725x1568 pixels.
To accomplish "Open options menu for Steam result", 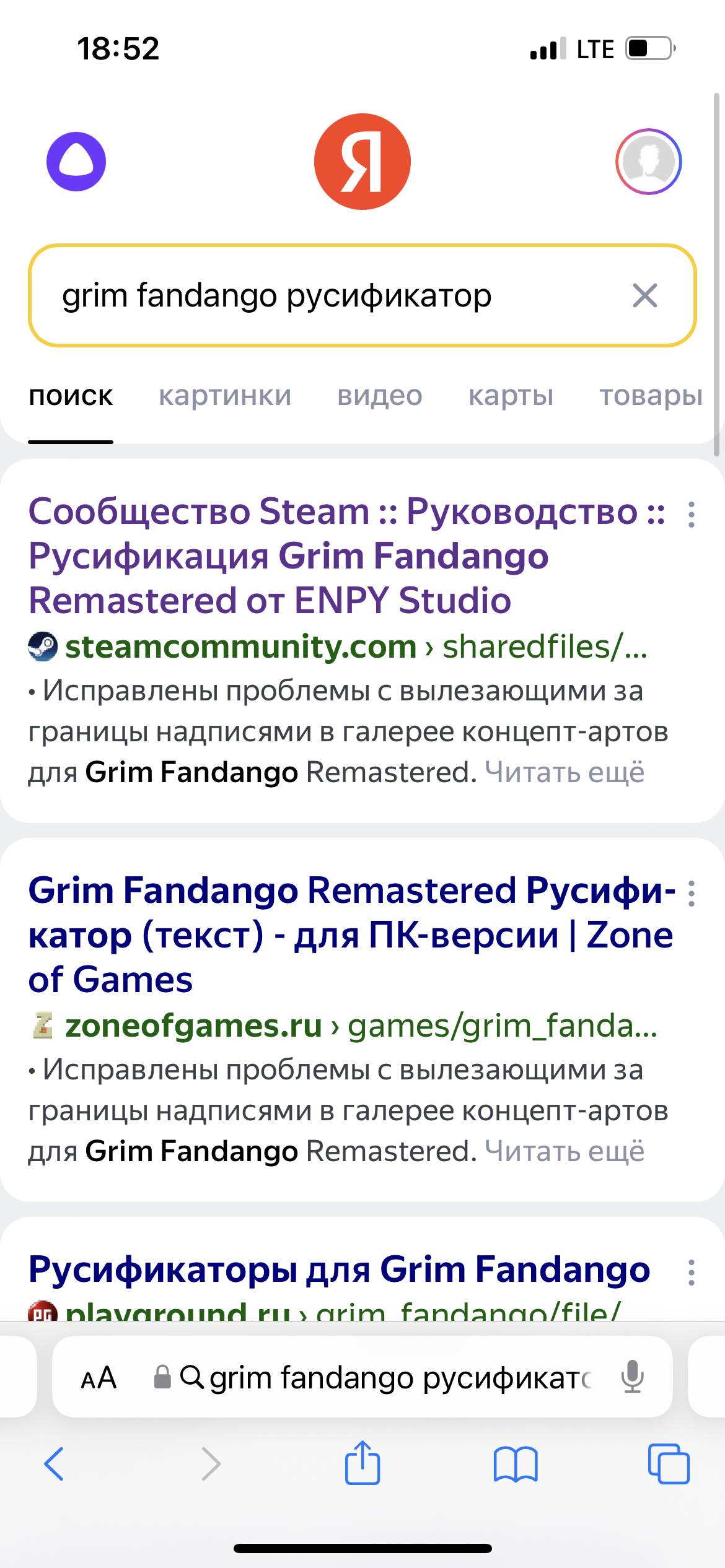I will [x=692, y=515].
